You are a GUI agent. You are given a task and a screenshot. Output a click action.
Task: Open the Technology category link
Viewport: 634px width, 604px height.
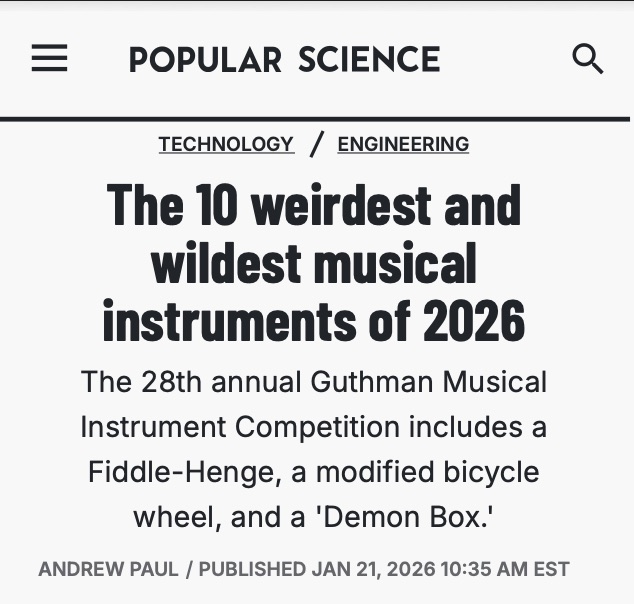coord(226,144)
